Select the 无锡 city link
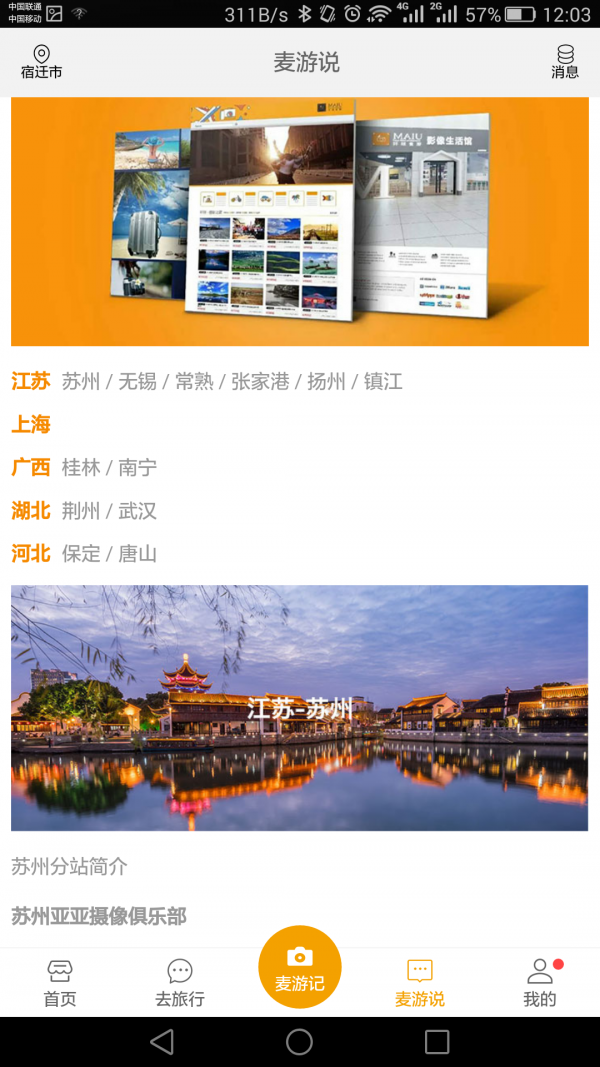 [x=137, y=381]
